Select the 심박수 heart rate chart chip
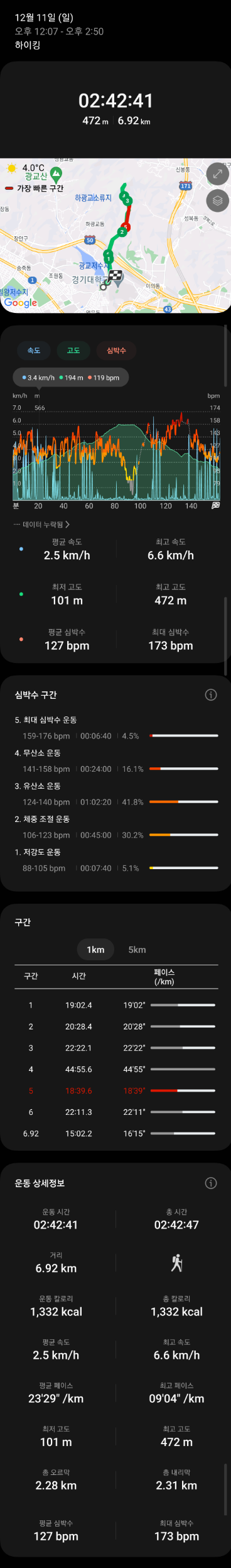This screenshot has width=231, height=1568. tap(116, 350)
